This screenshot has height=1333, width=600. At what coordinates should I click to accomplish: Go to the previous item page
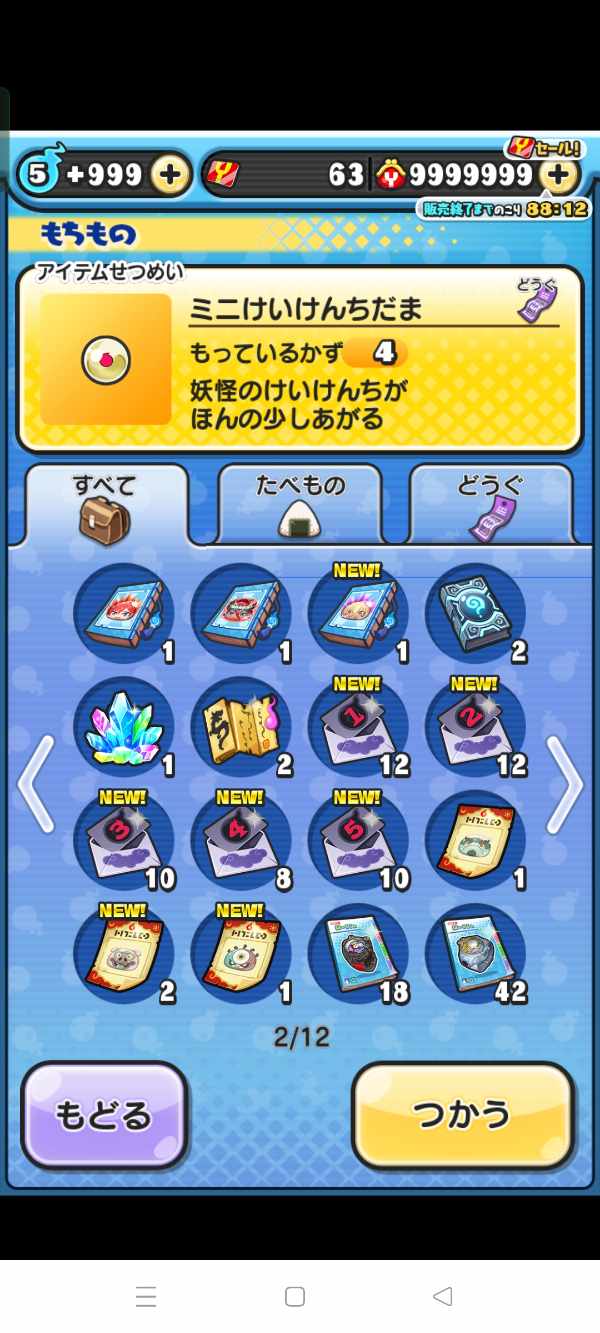(36, 783)
